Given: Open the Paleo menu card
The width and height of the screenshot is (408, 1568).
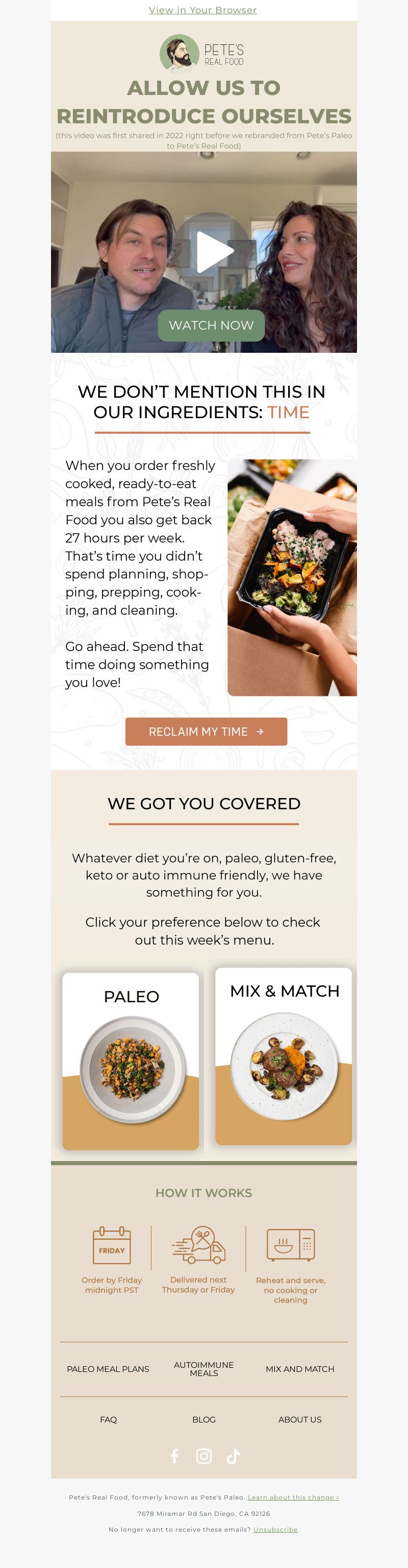Looking at the screenshot, I should [x=131, y=1060].
